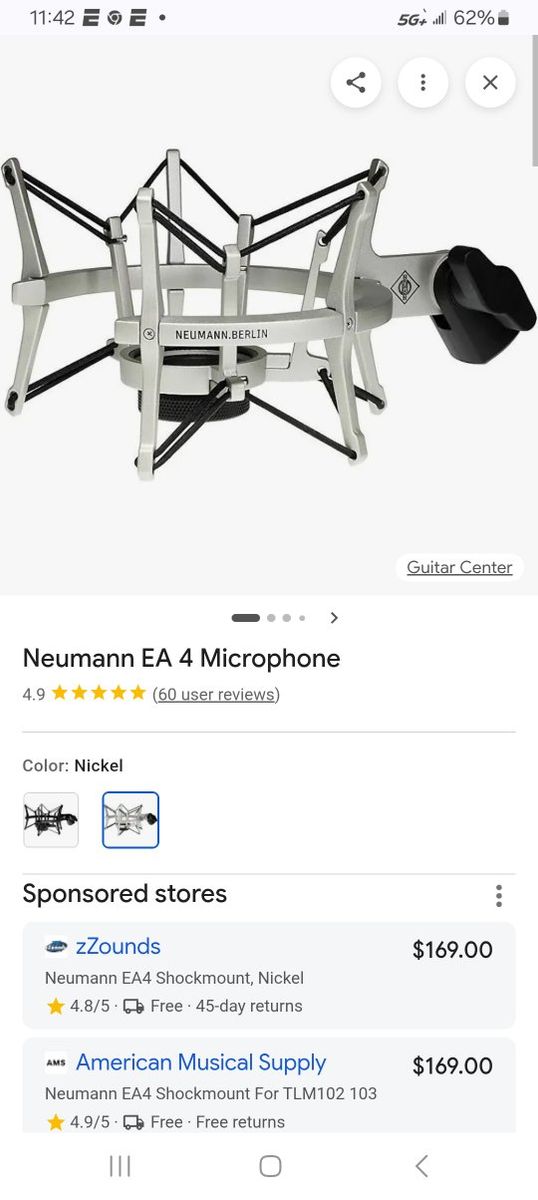538x1200 pixels.
Task: Open the zZounds store offer
Action: click(x=269, y=975)
